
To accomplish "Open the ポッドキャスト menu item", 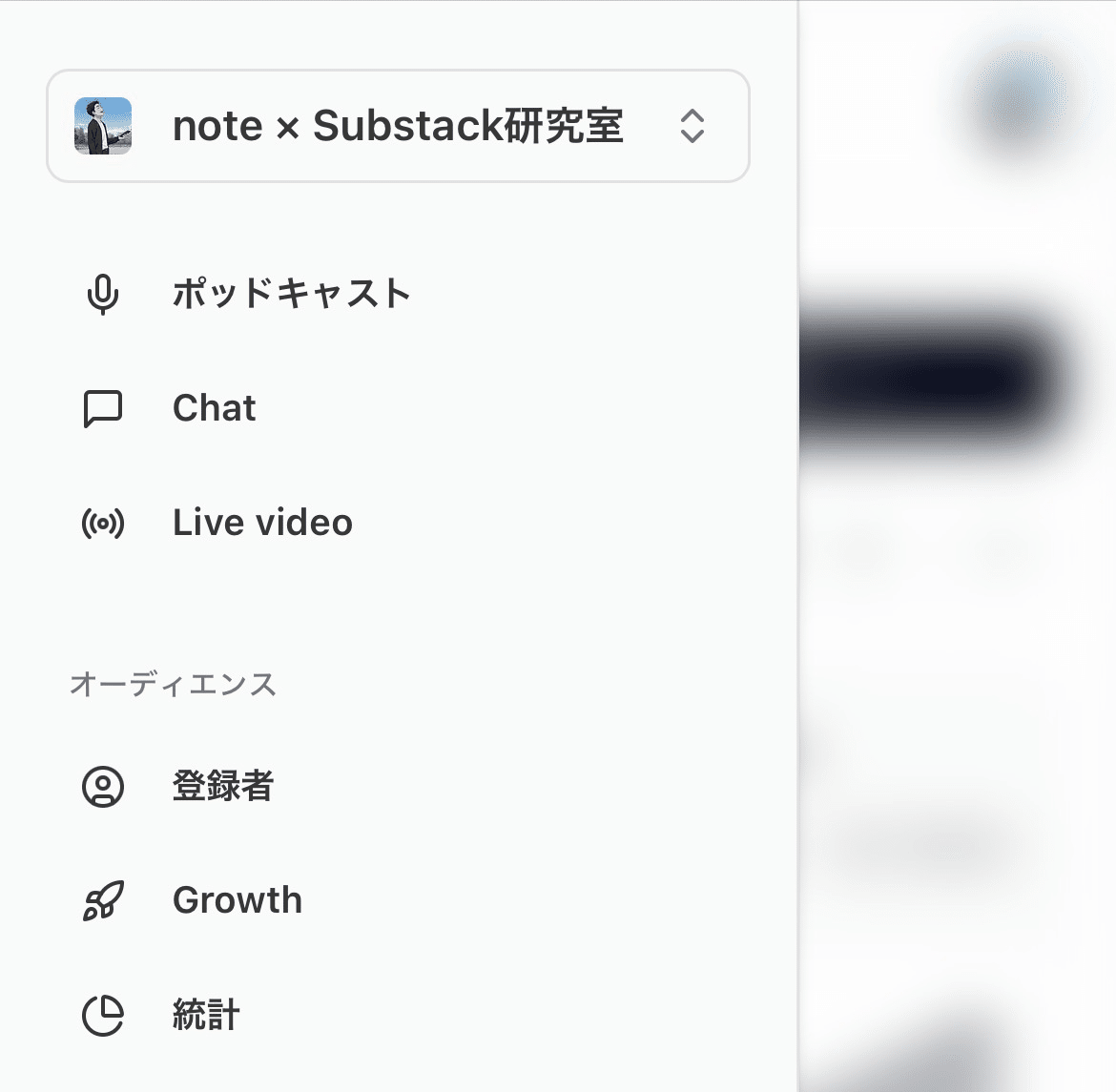I will click(x=398, y=294).
